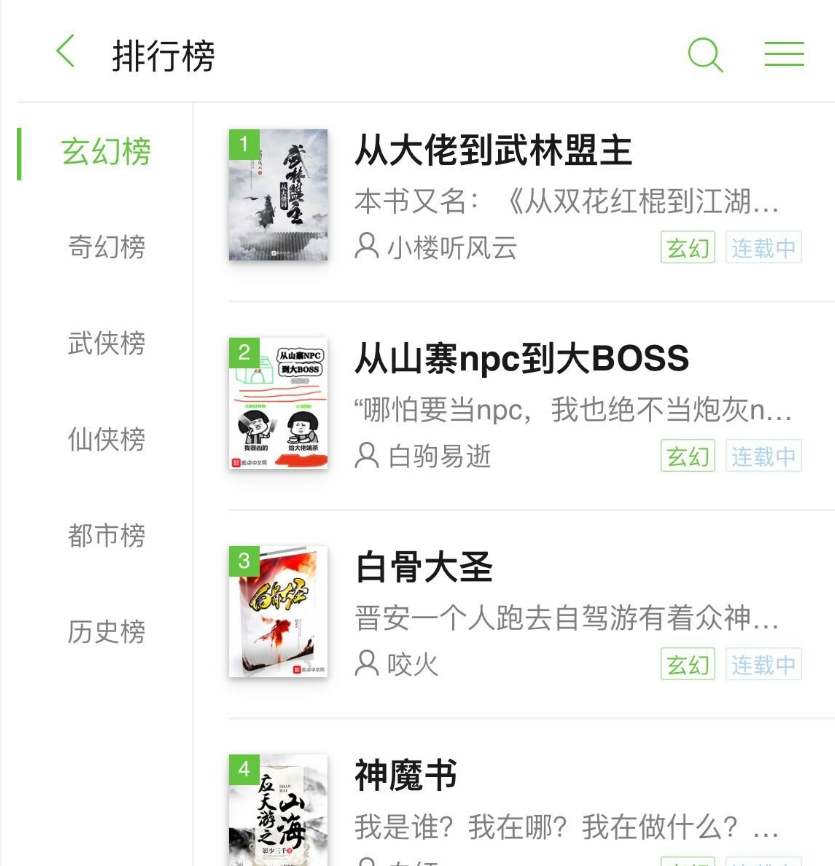Open the hamburger menu icon
The height and width of the screenshot is (866, 835).
pyautogui.click(x=784, y=55)
